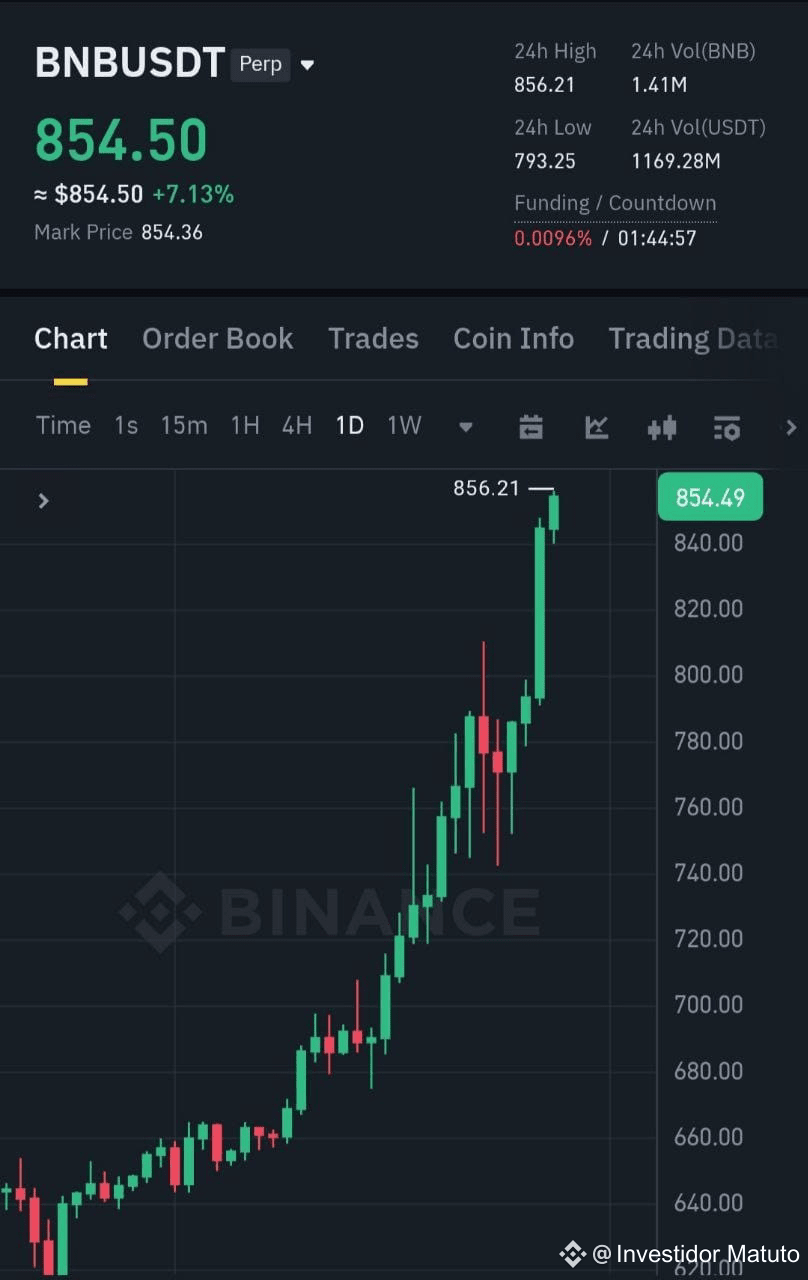Open the chart settings icon
This screenshot has width=808, height=1280.
point(727,427)
